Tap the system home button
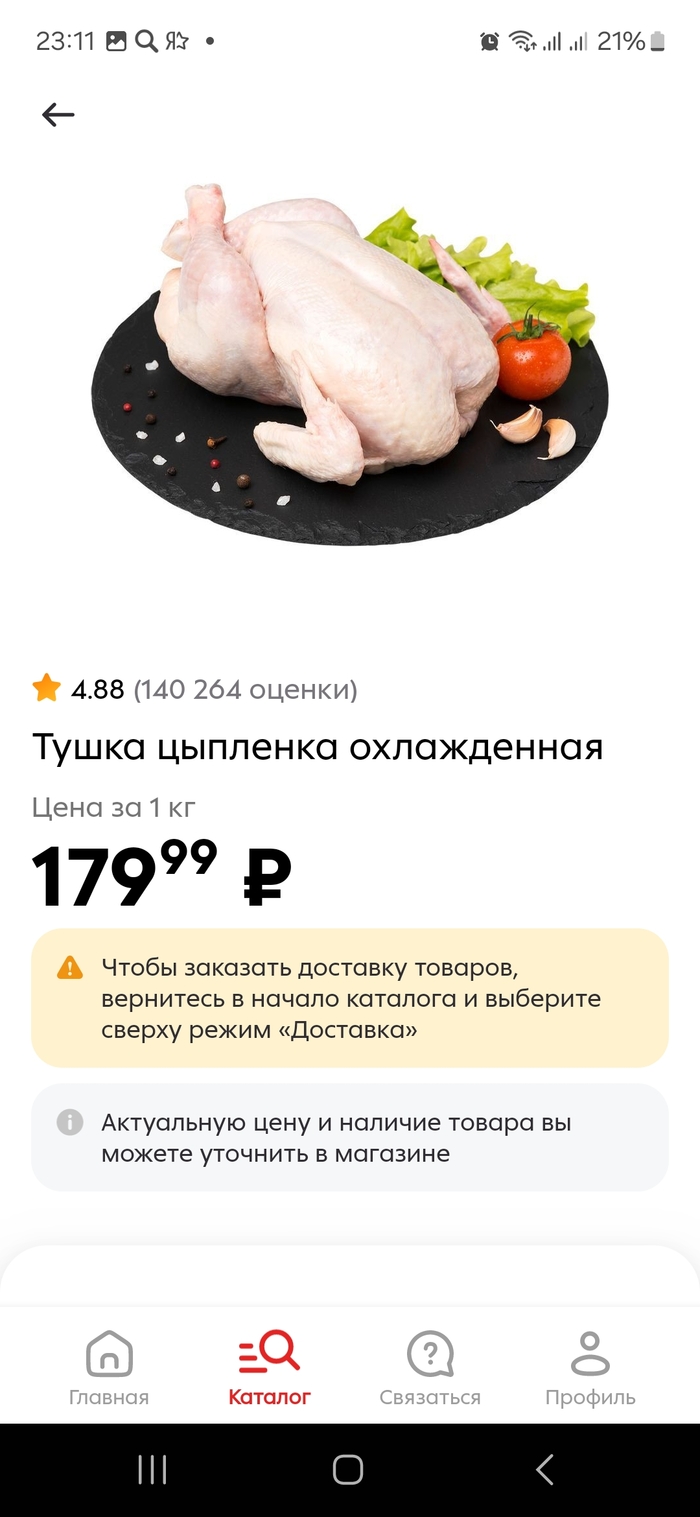Image resolution: width=700 pixels, height=1517 pixels. (x=348, y=1469)
